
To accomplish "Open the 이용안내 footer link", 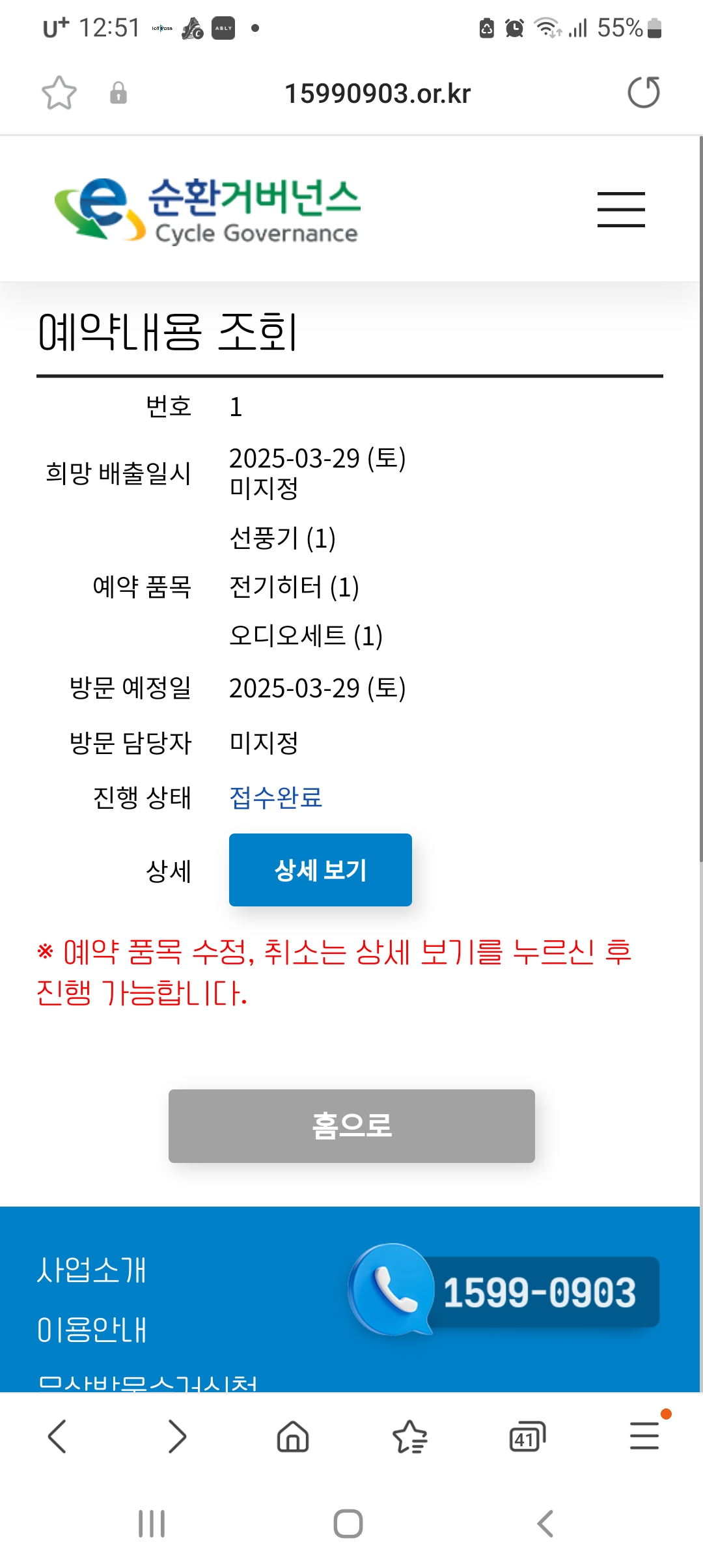I will point(92,1330).
